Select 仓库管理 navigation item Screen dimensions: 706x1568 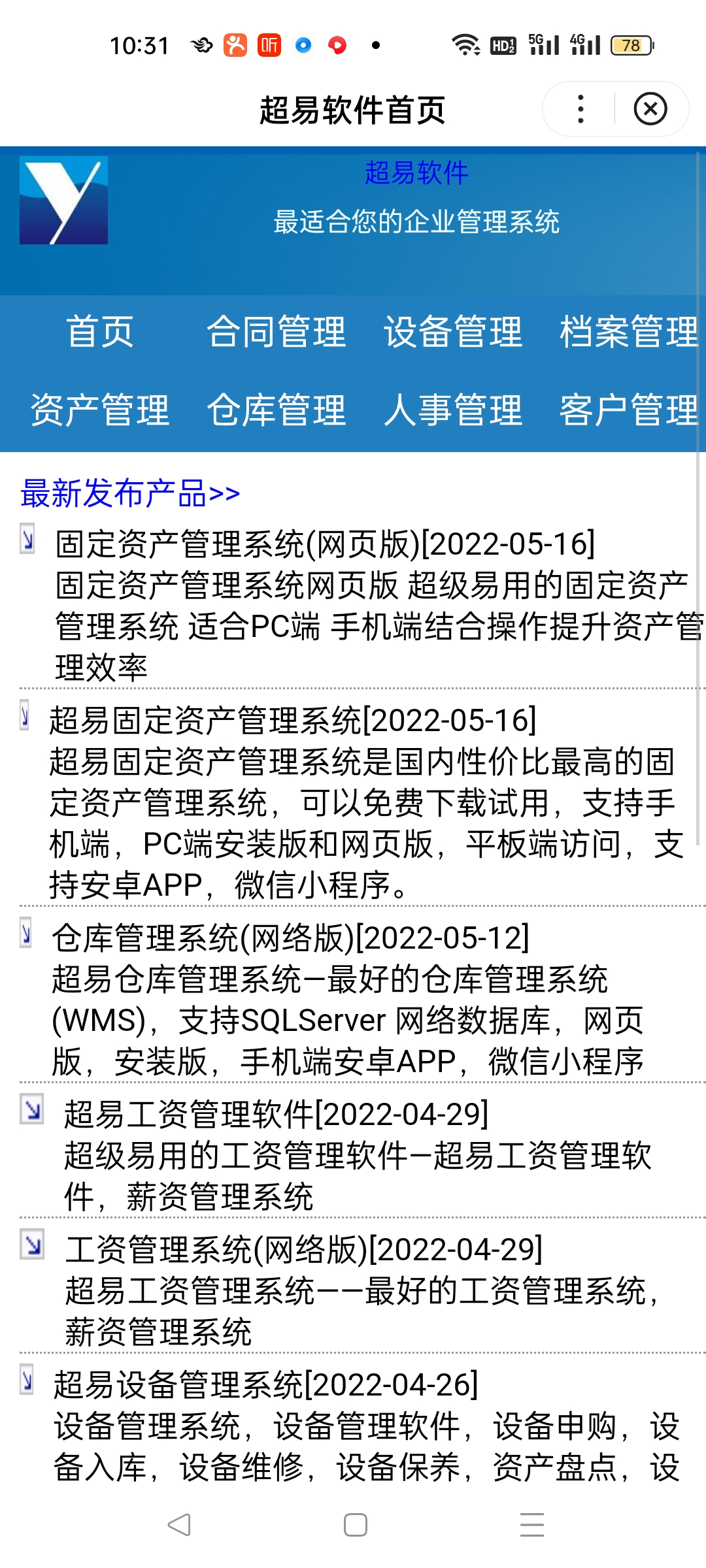(277, 410)
